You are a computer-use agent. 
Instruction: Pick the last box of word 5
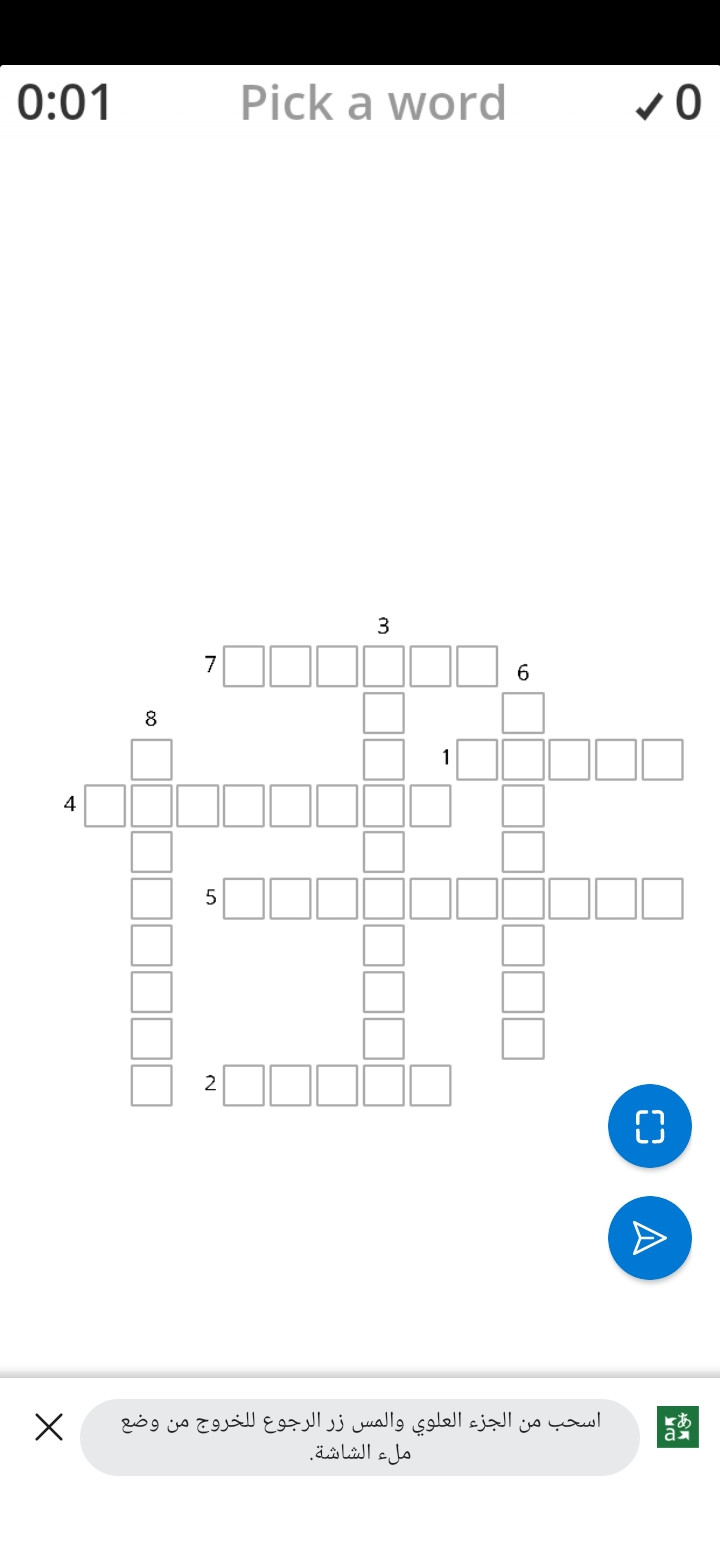click(662, 898)
